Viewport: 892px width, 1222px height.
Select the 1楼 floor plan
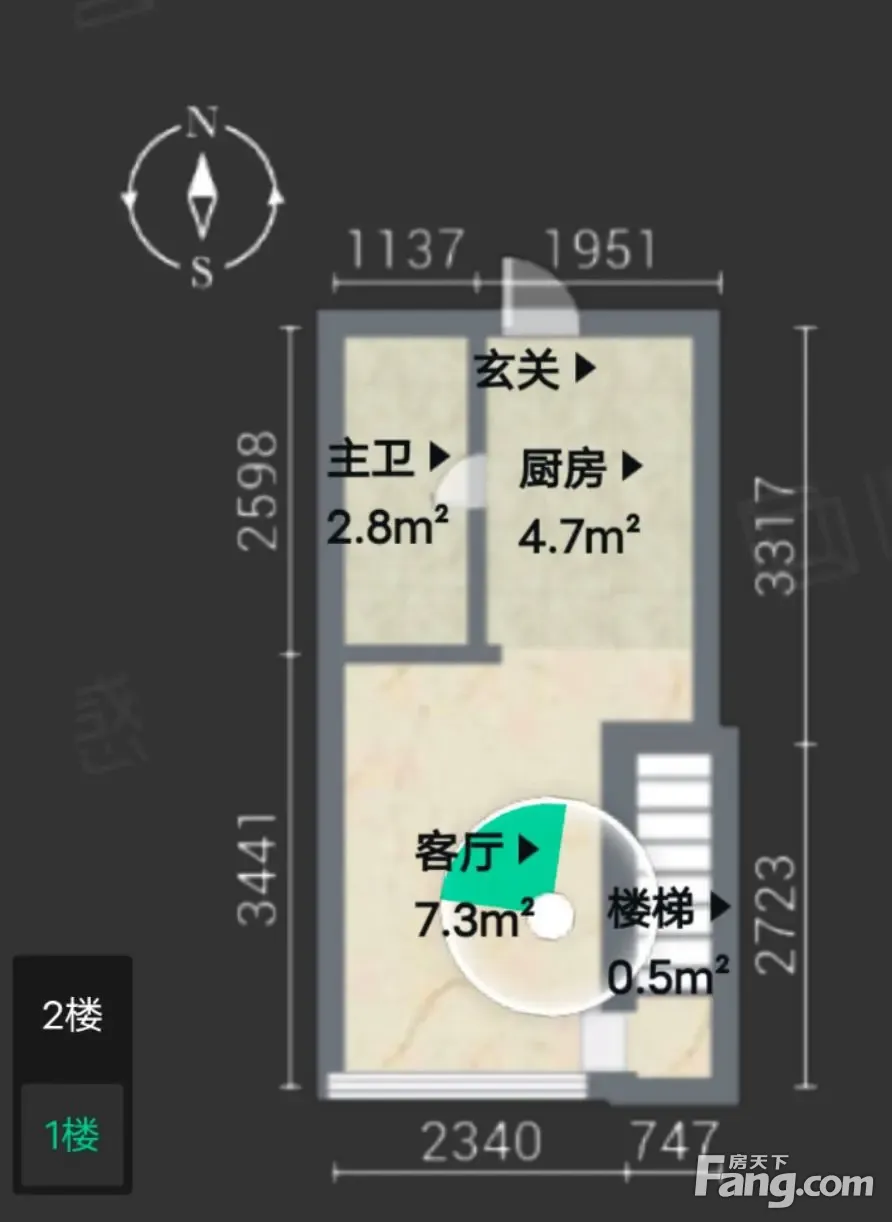point(72,1137)
